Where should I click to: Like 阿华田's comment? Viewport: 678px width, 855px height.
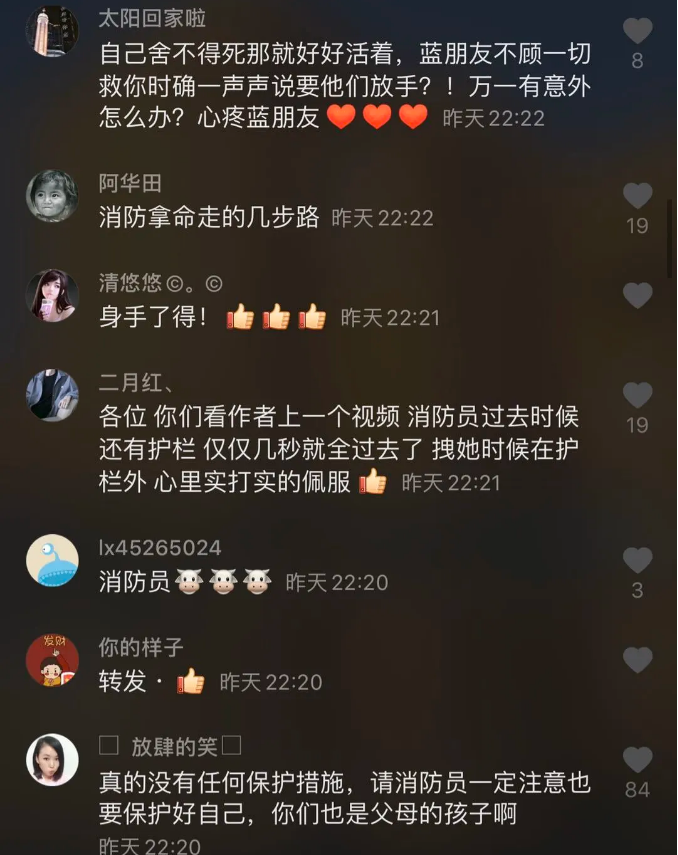[x=637, y=196]
